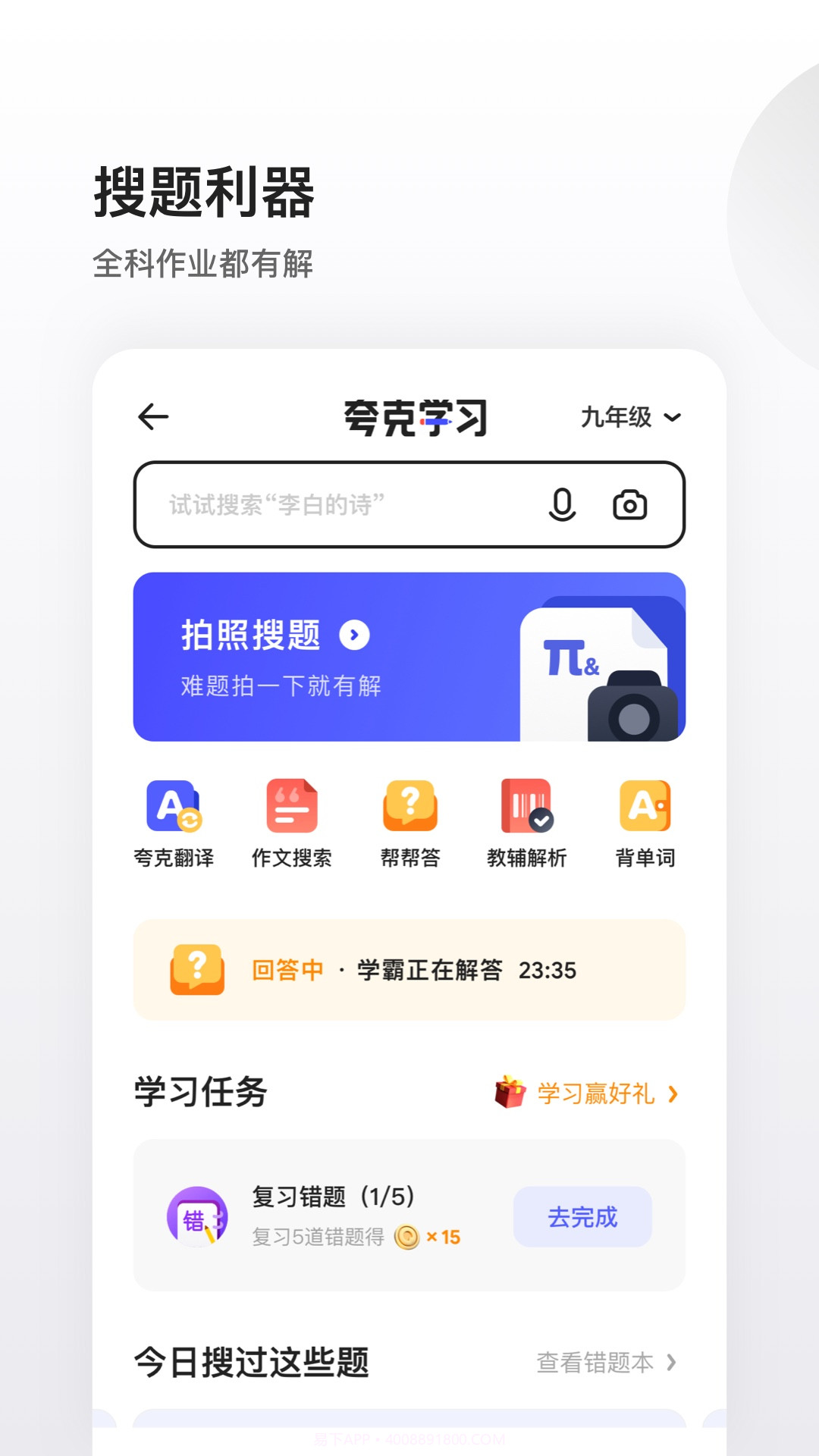Tap the 去完成 task completion button
Image resolution: width=819 pixels, height=1456 pixels.
[582, 1216]
